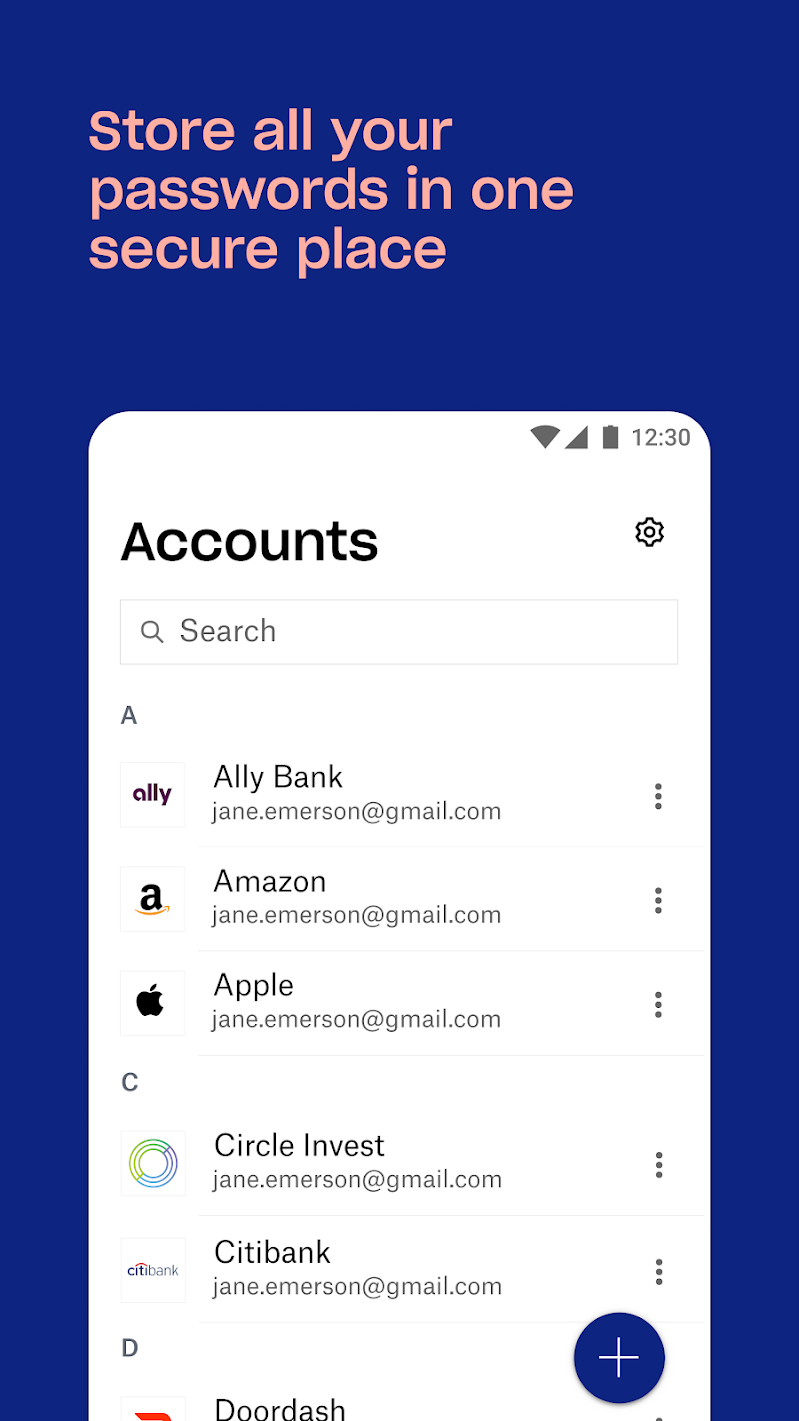The width and height of the screenshot is (799, 1421).
Task: Click the Apple logo icon
Action: point(152,1003)
